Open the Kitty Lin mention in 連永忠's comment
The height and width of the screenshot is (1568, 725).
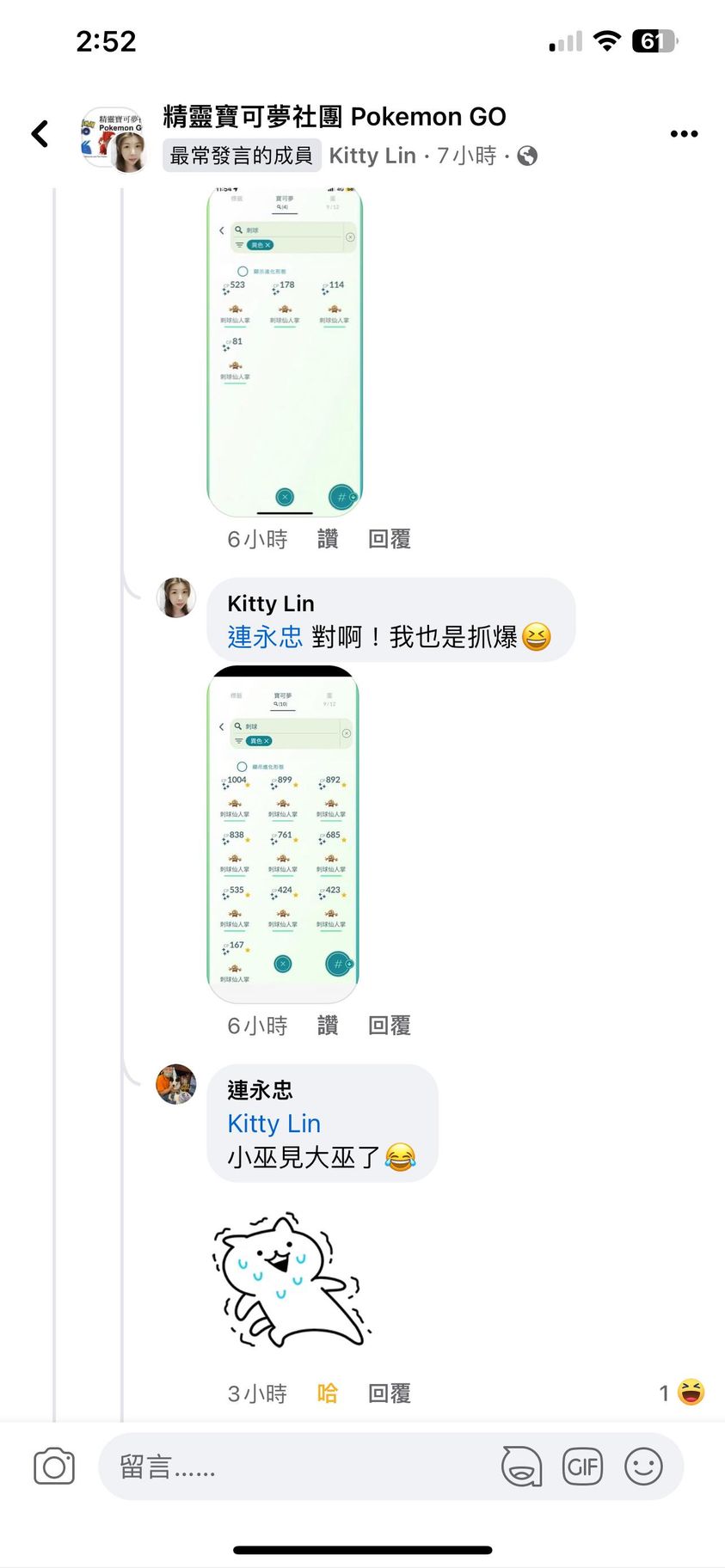coord(273,1124)
